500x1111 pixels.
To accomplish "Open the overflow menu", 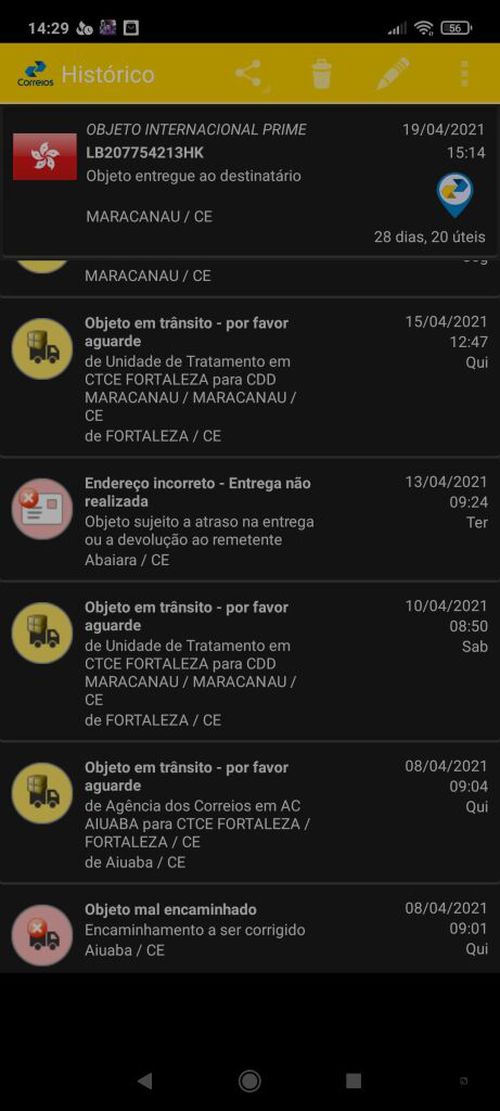I will point(464,74).
